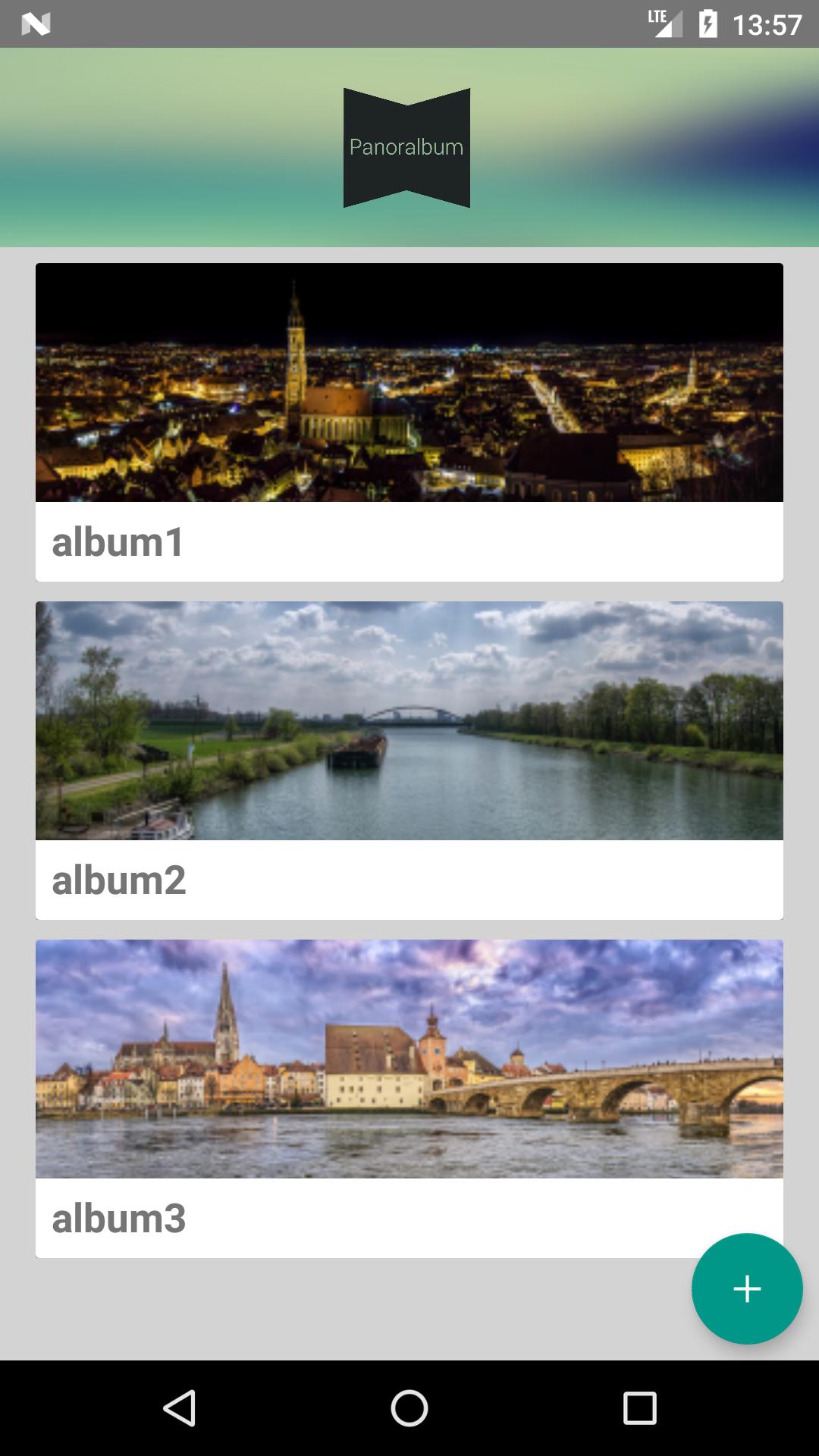The height and width of the screenshot is (1456, 819).
Task: Open the album2 card
Action: pos(409,758)
